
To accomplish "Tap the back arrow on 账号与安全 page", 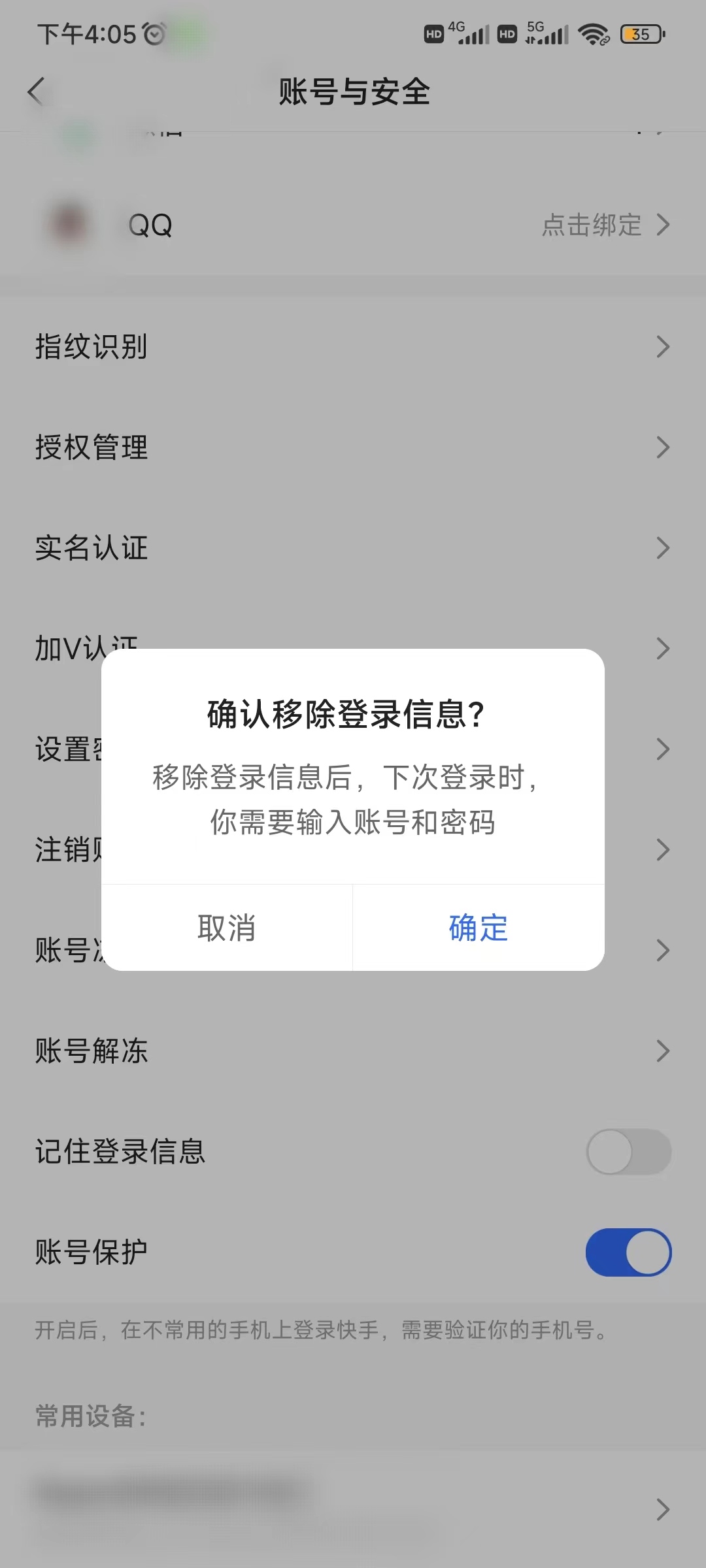I will (x=37, y=91).
